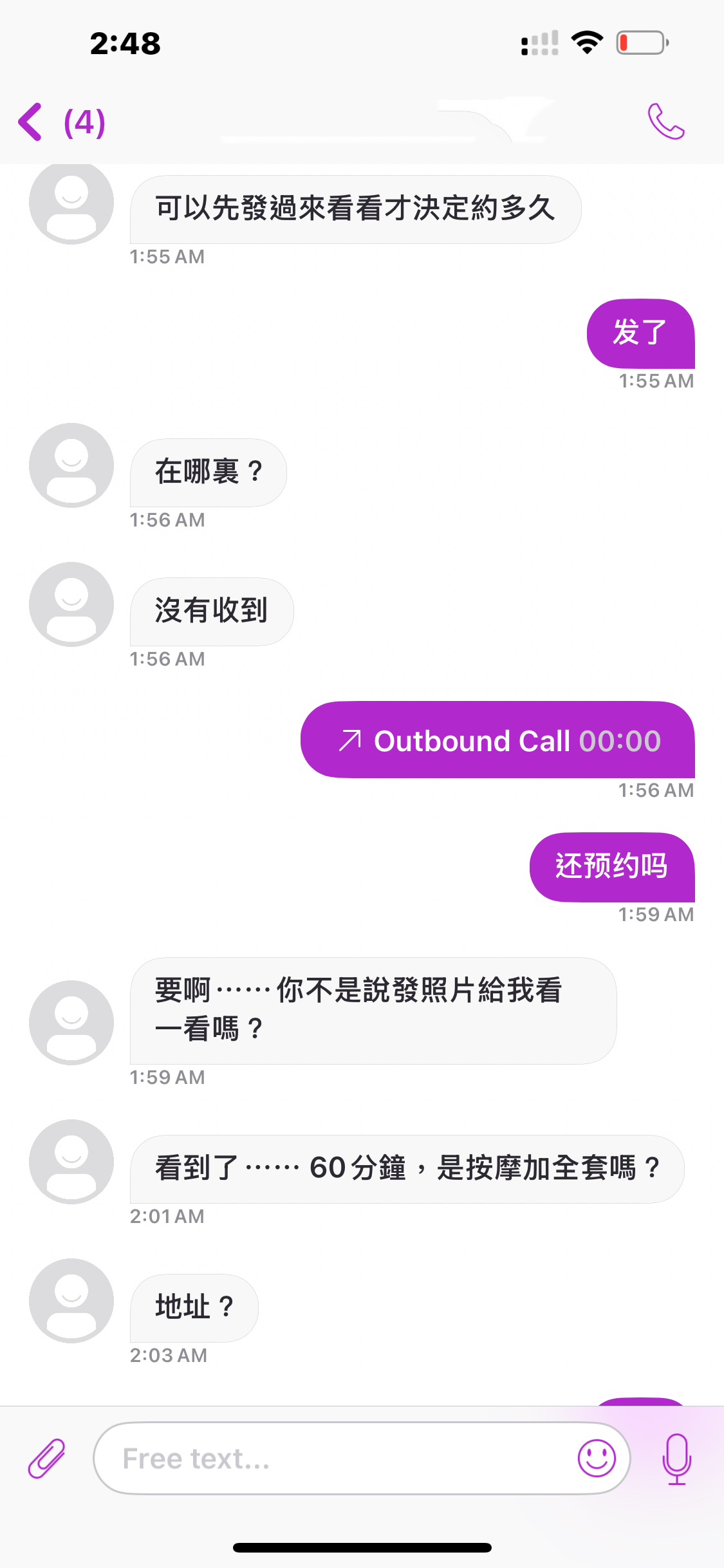Record a voice message with the microphone

coord(676,1458)
